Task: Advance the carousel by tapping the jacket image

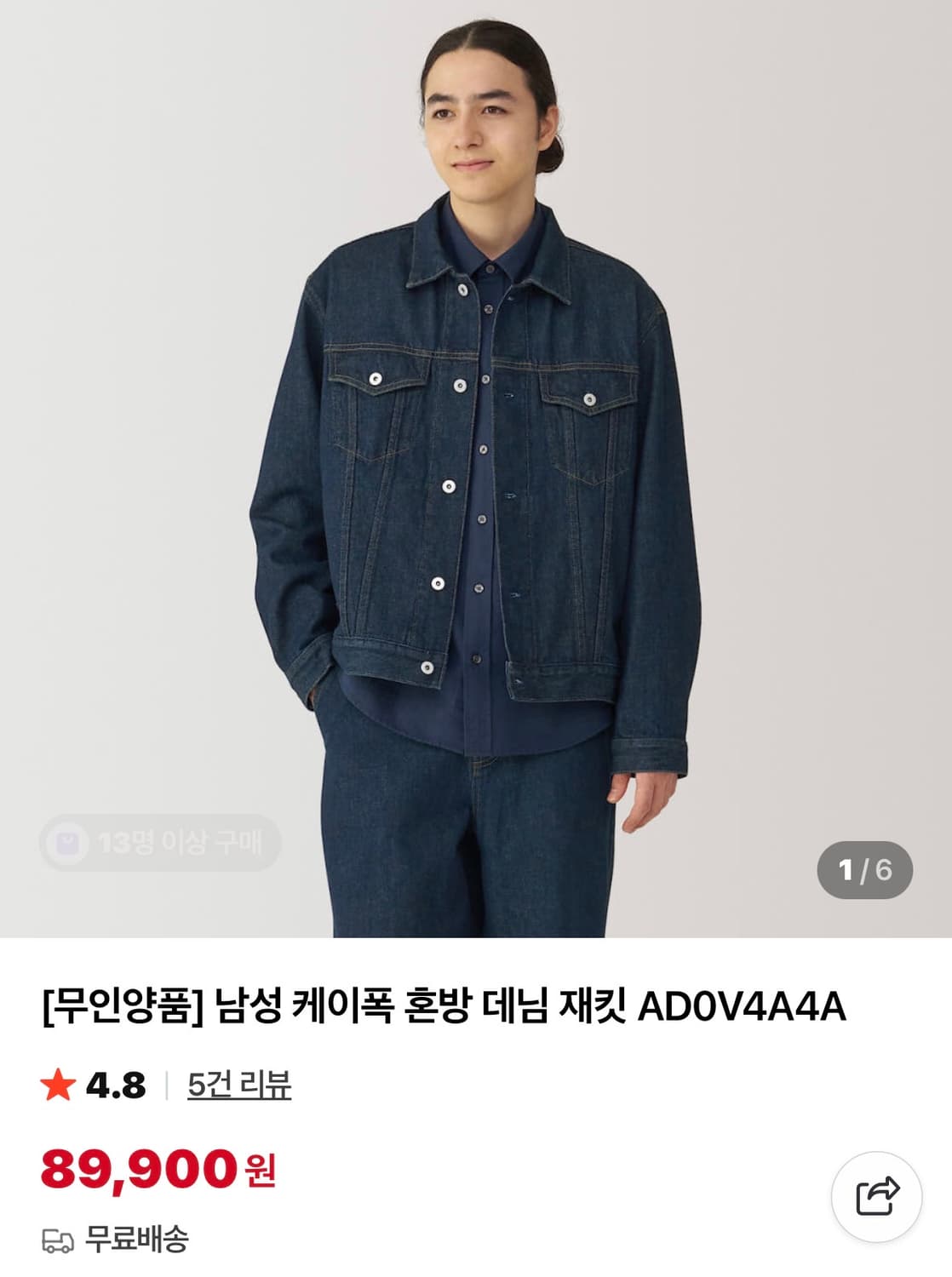Action: (476, 468)
